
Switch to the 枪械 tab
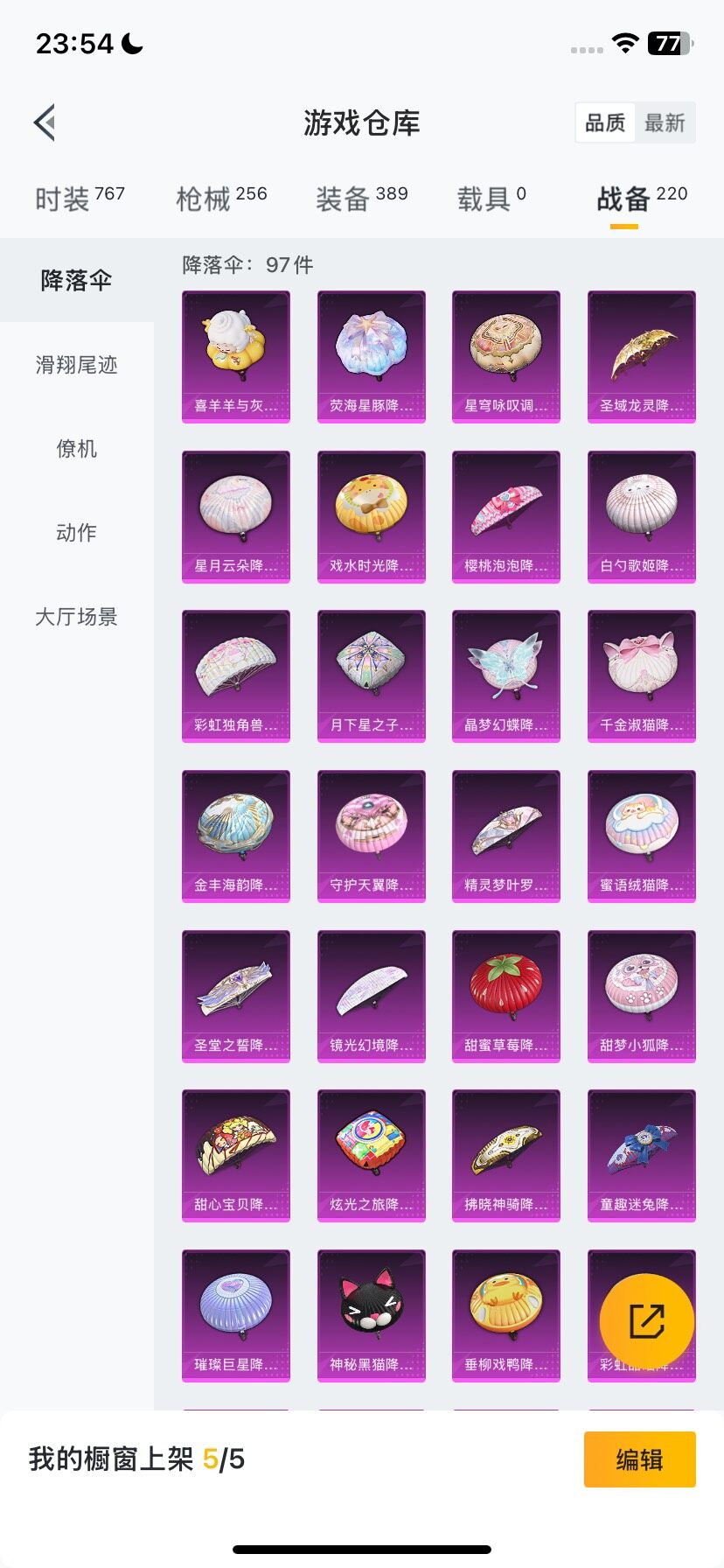[221, 199]
